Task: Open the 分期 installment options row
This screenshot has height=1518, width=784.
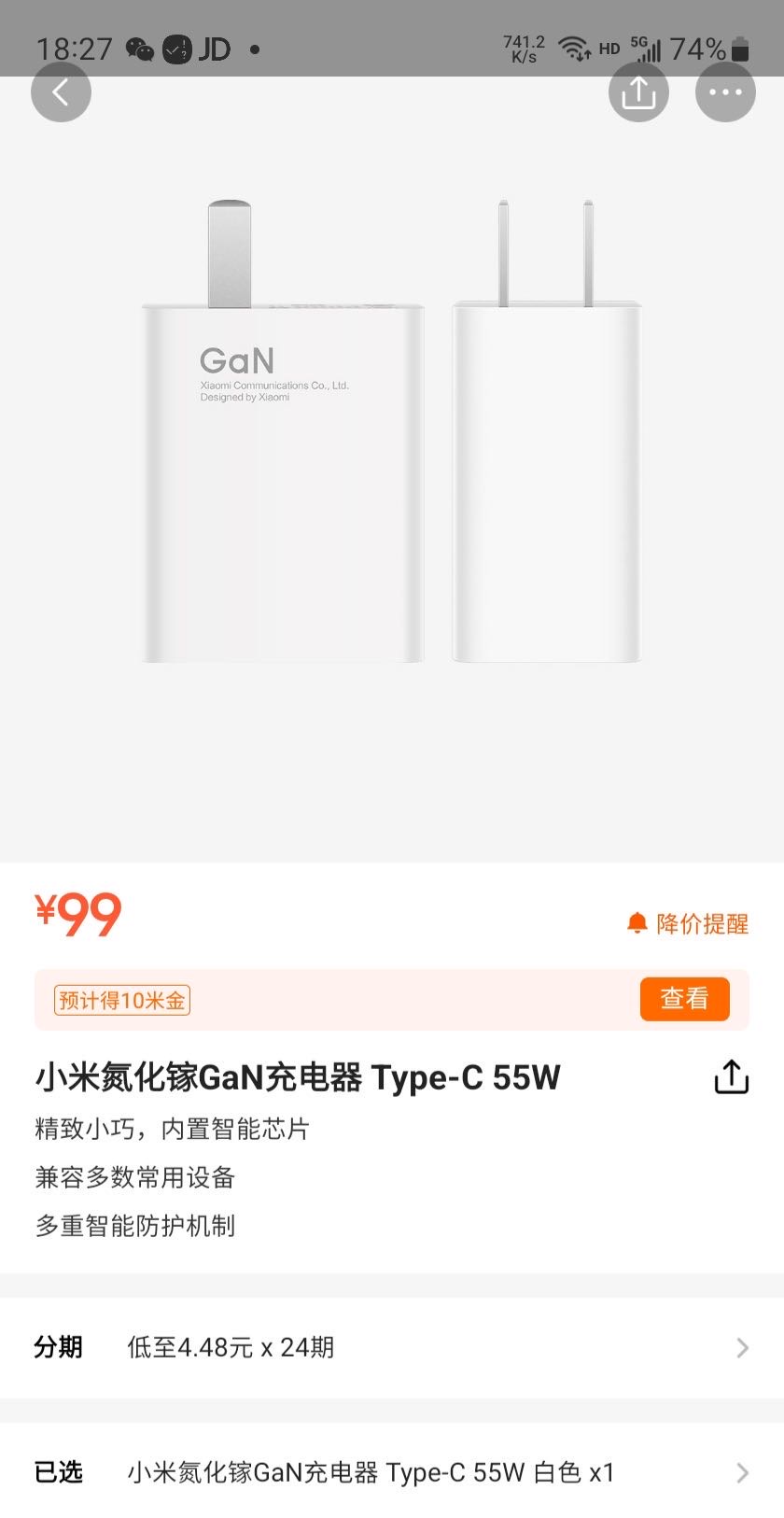Action: tap(392, 1347)
